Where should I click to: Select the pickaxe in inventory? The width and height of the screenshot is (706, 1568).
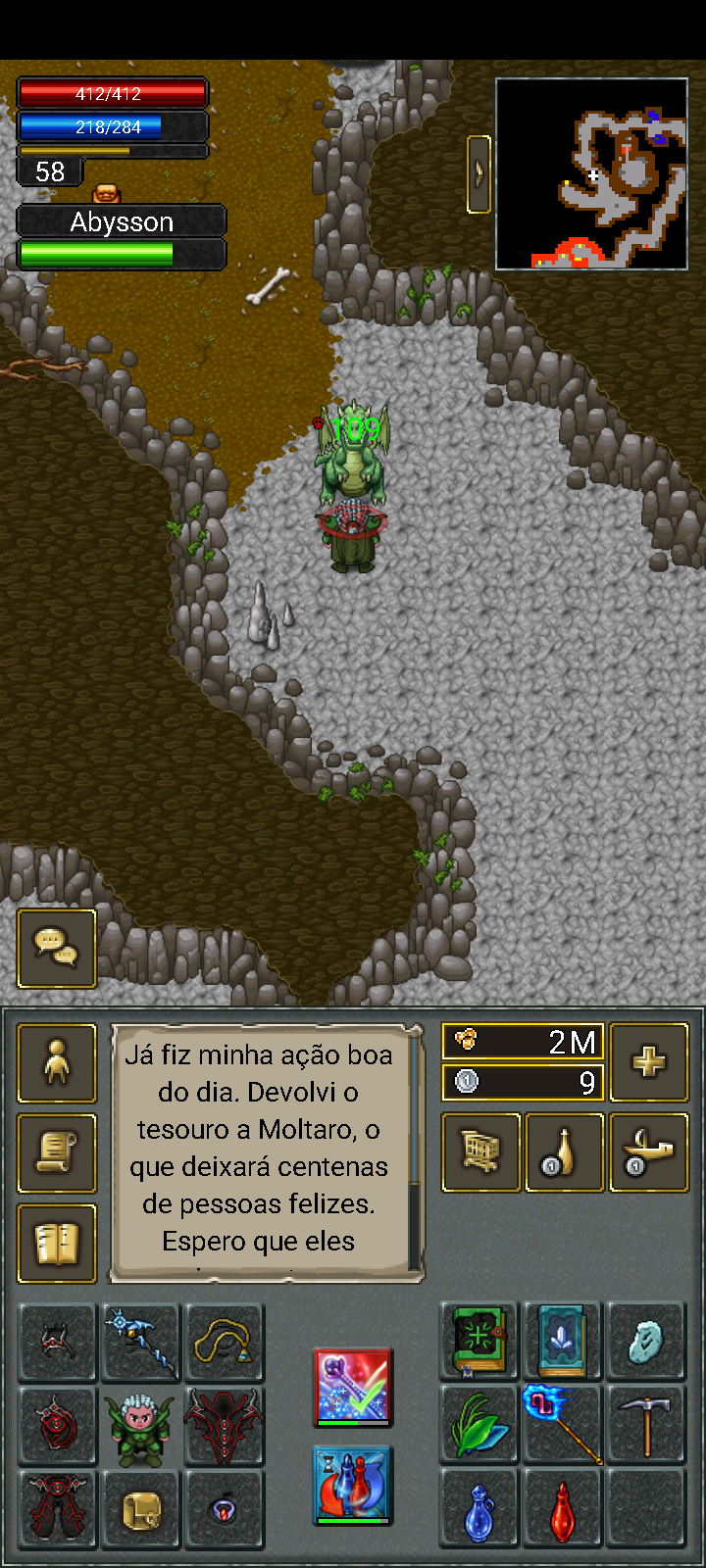(645, 1426)
